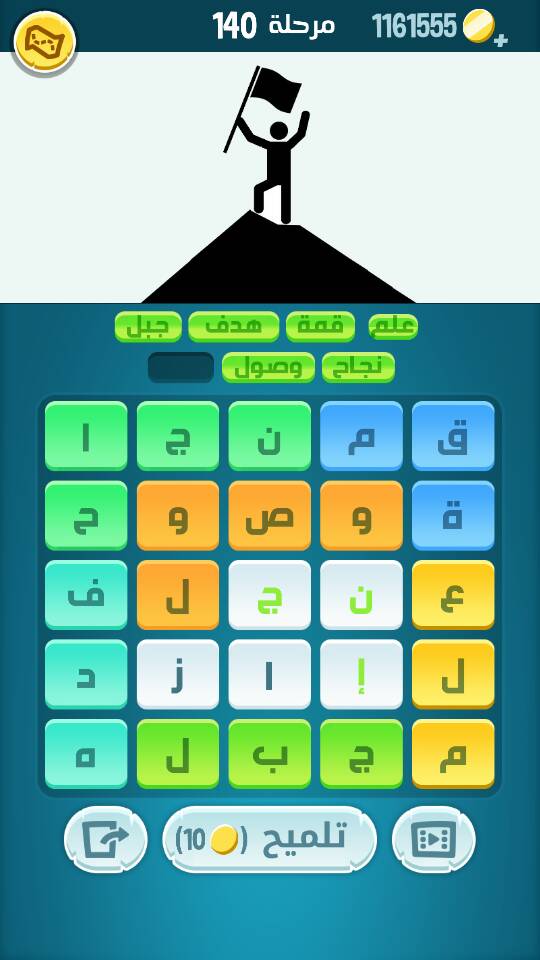This screenshot has height=960, width=540.
Task: Open the levels map icon
Action: [44, 42]
